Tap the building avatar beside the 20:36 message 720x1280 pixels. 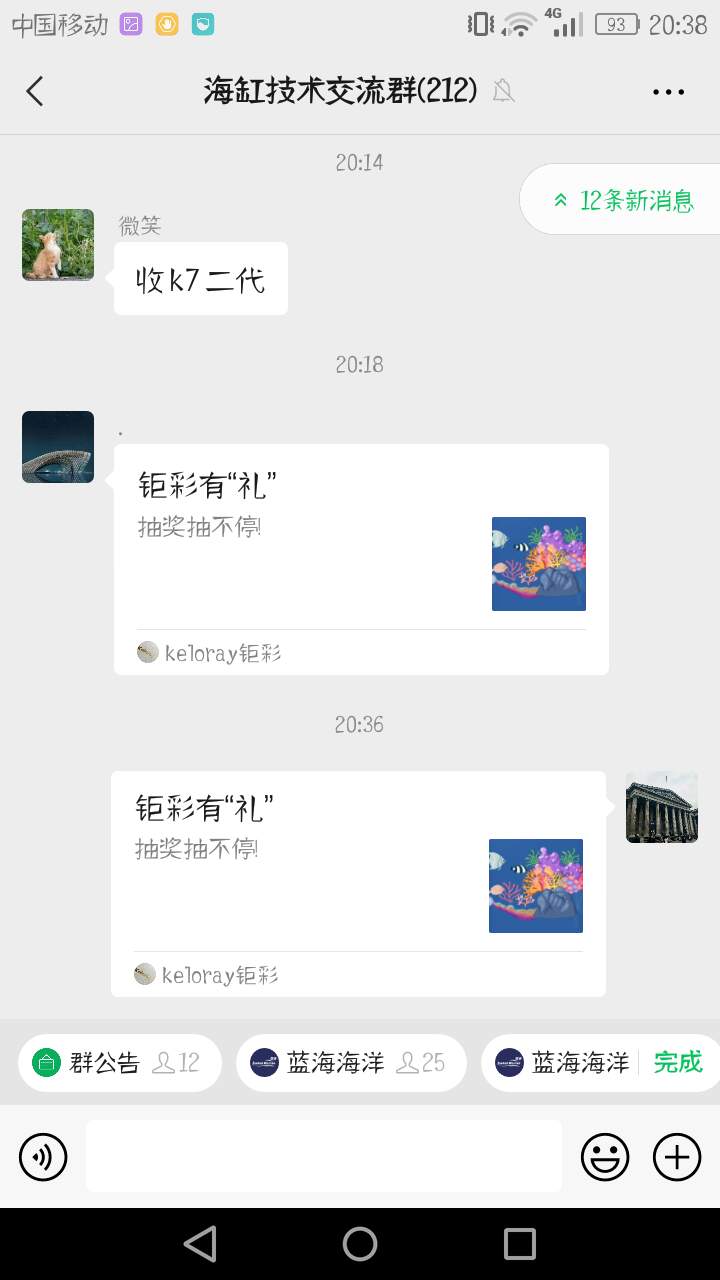(x=662, y=807)
